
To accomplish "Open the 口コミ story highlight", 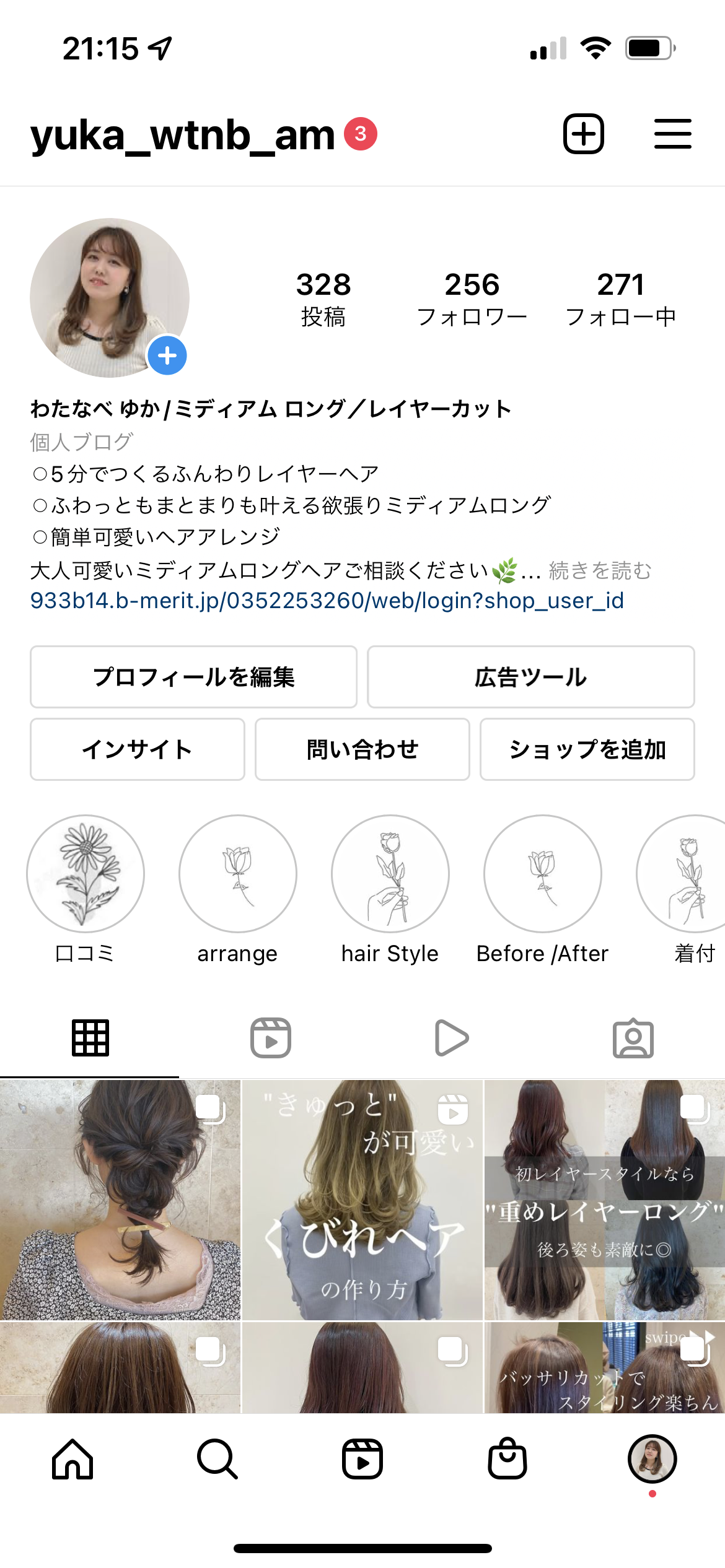I will click(x=86, y=874).
